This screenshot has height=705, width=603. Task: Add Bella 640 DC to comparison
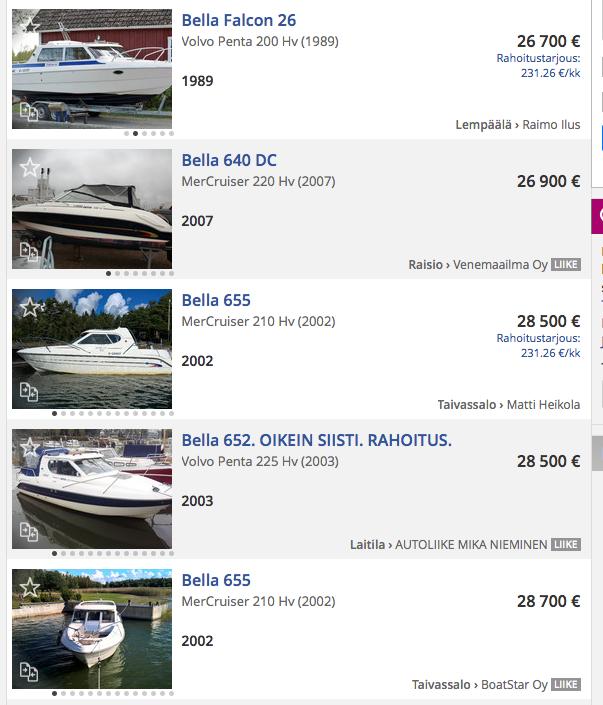pyautogui.click(x=29, y=253)
